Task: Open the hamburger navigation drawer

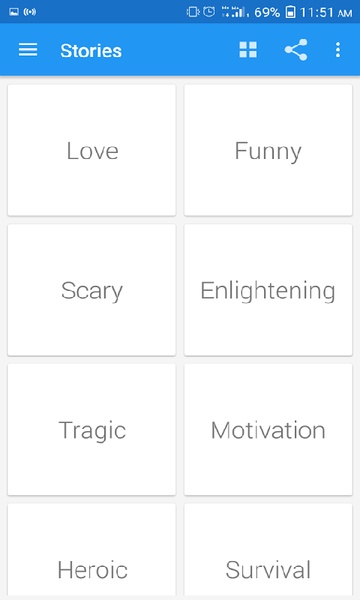Action: (x=28, y=50)
